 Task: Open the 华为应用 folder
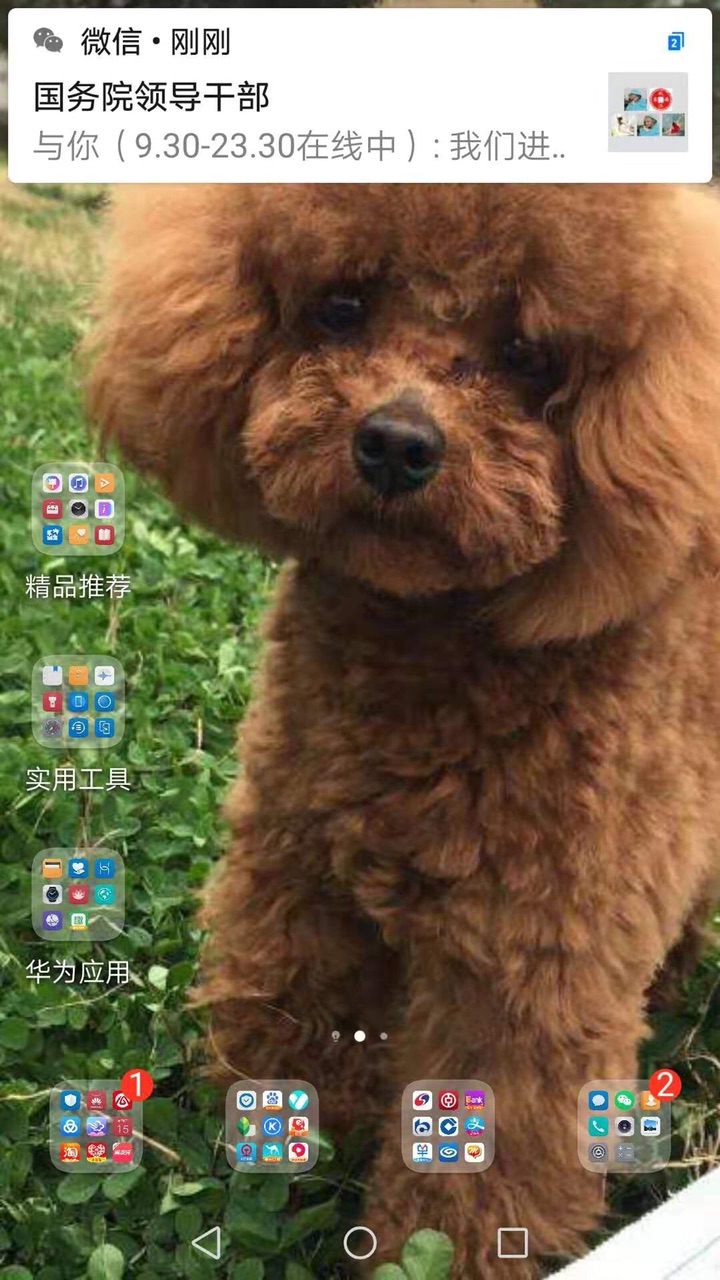[x=78, y=895]
